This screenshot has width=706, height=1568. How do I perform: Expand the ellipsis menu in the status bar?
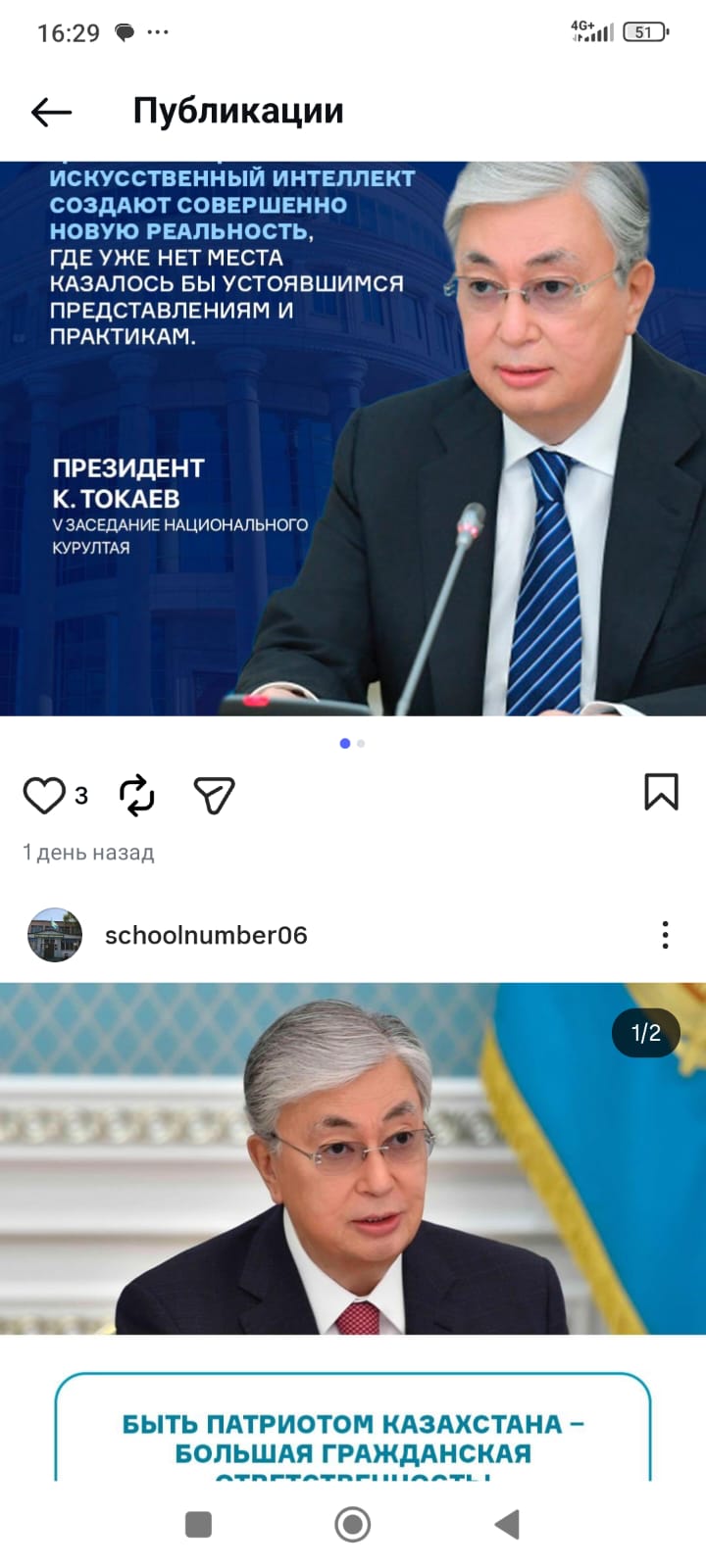coord(157,32)
